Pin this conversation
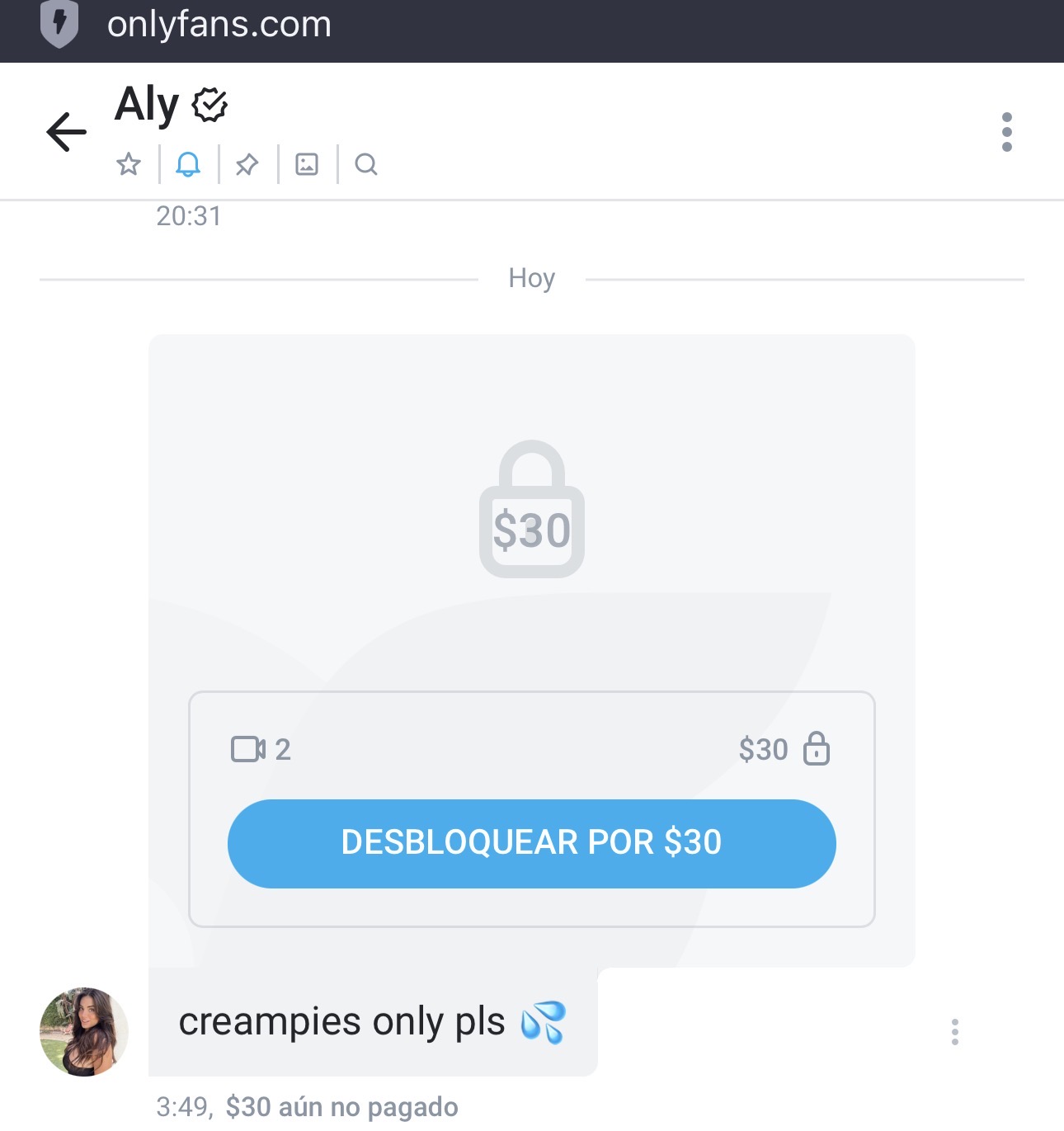This screenshot has width=1064, height=1131. pos(247,164)
